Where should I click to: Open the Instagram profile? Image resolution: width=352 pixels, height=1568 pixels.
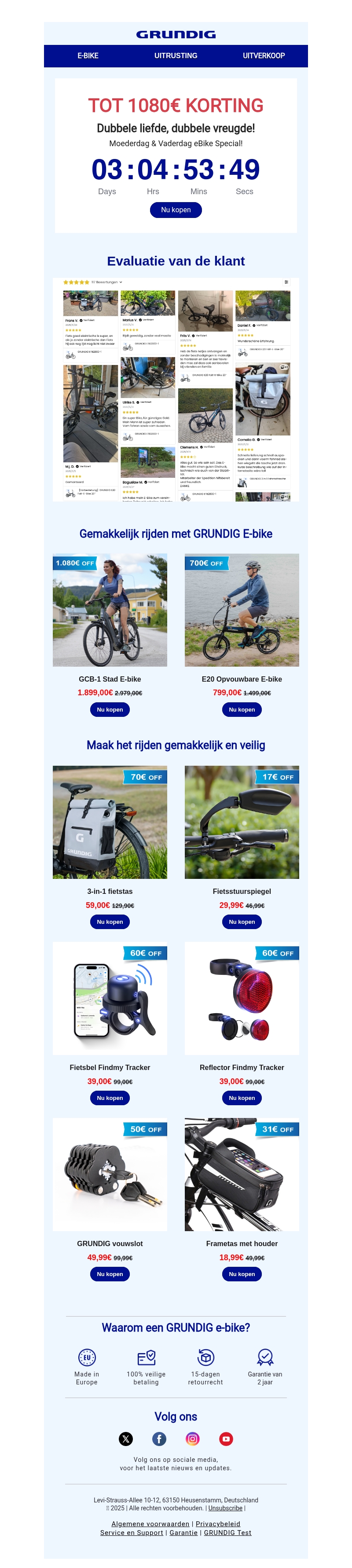(x=193, y=1439)
